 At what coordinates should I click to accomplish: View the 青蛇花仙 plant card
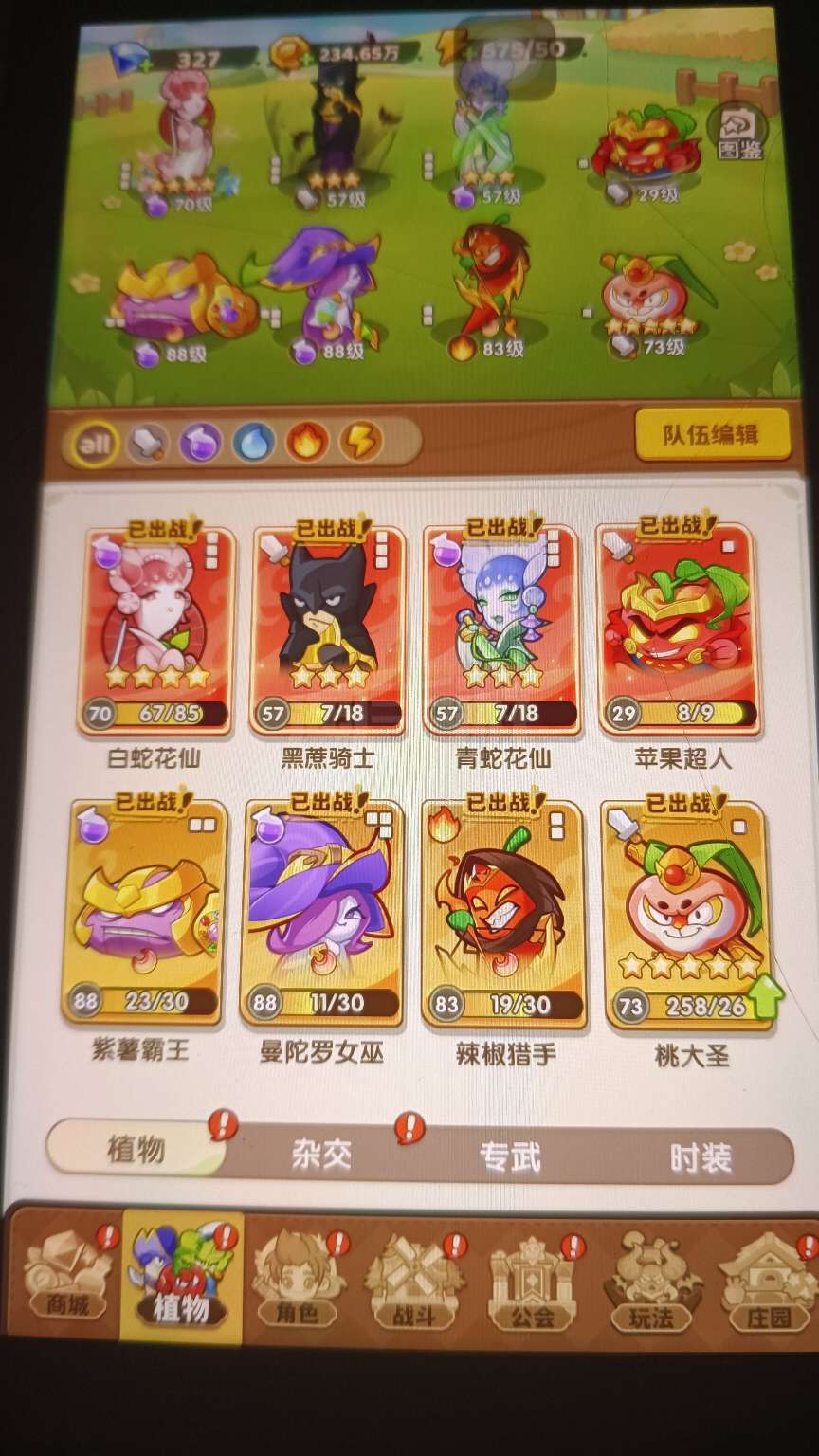point(501,628)
